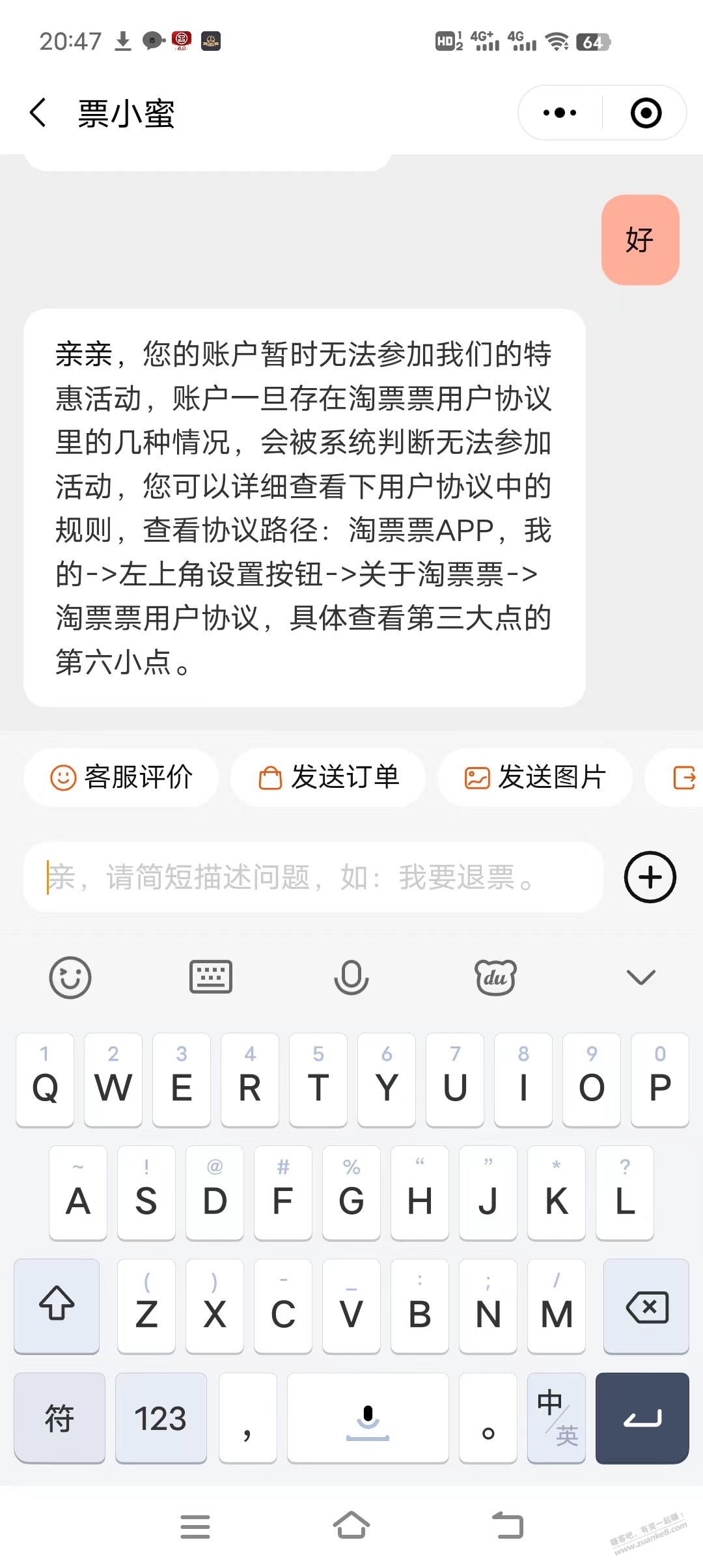The width and height of the screenshot is (703, 1568).
Task: Open the Baidu du bear assistant
Action: [495, 977]
